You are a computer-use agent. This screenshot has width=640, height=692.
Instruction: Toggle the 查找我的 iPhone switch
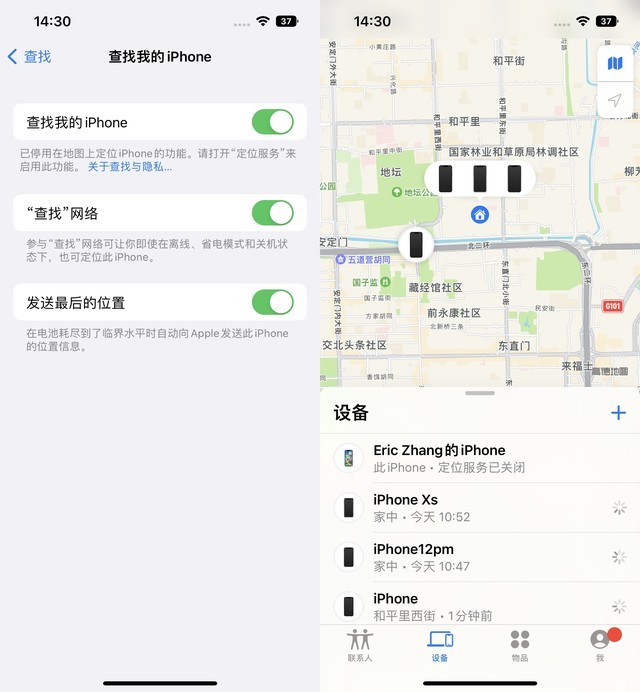point(272,122)
